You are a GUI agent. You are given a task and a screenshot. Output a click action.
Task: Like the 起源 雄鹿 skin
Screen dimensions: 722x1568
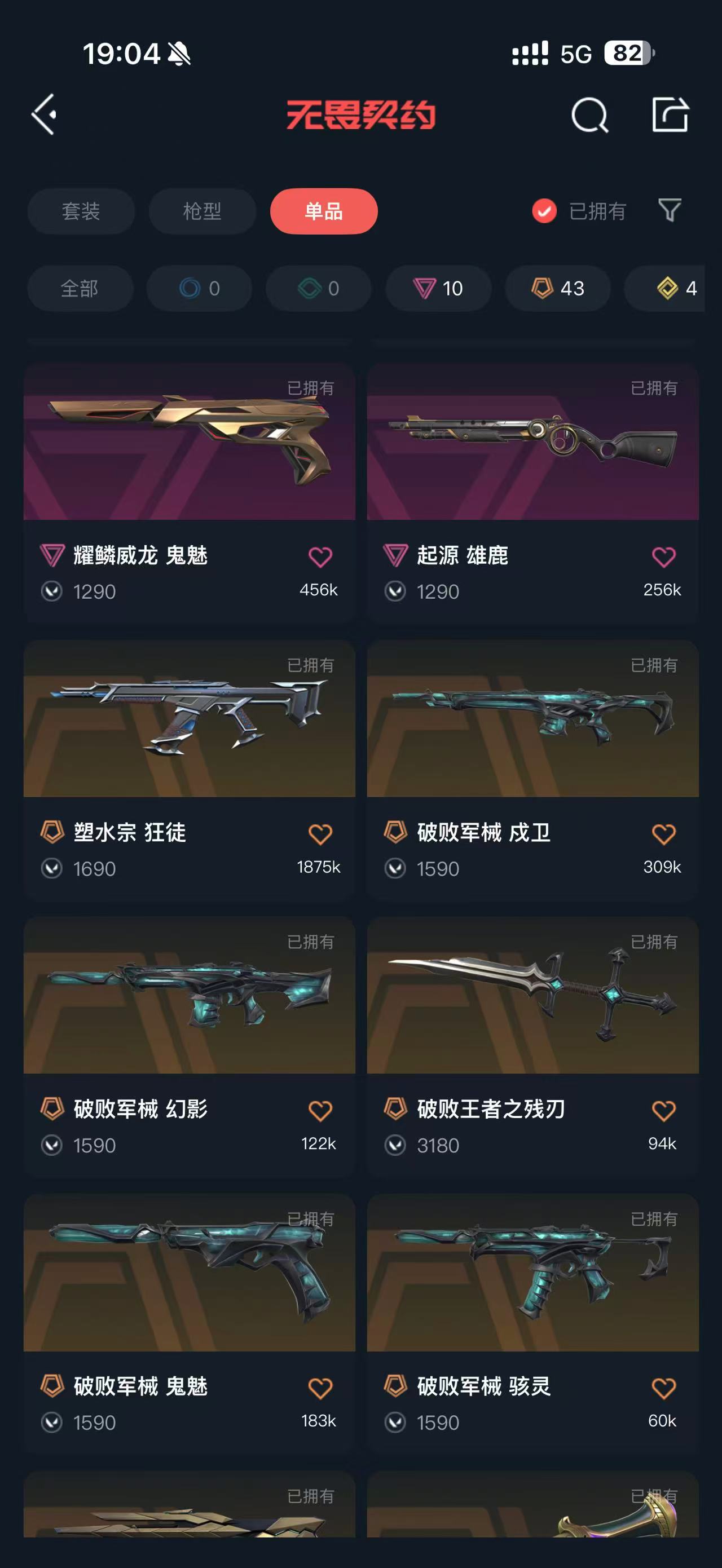[663, 557]
